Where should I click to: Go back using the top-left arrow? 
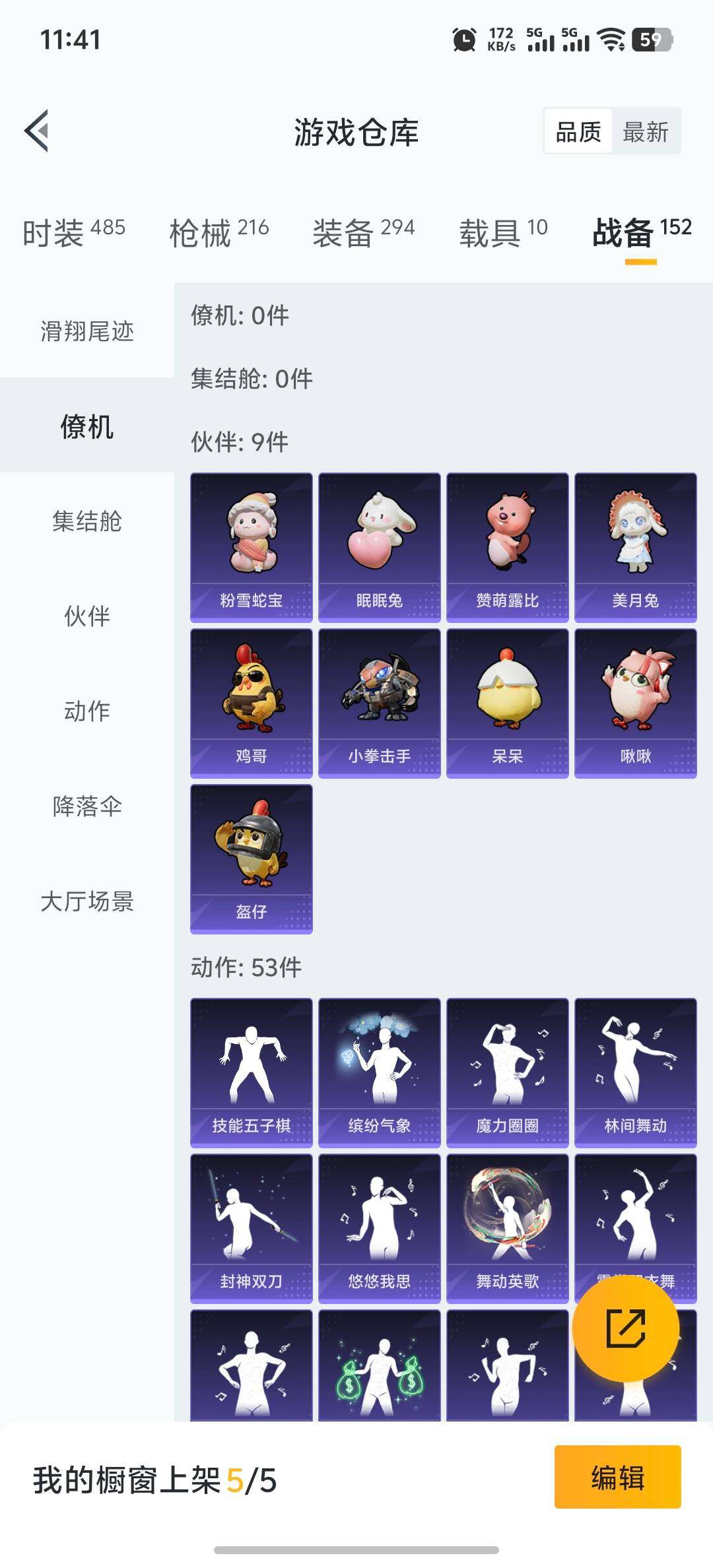tap(37, 131)
